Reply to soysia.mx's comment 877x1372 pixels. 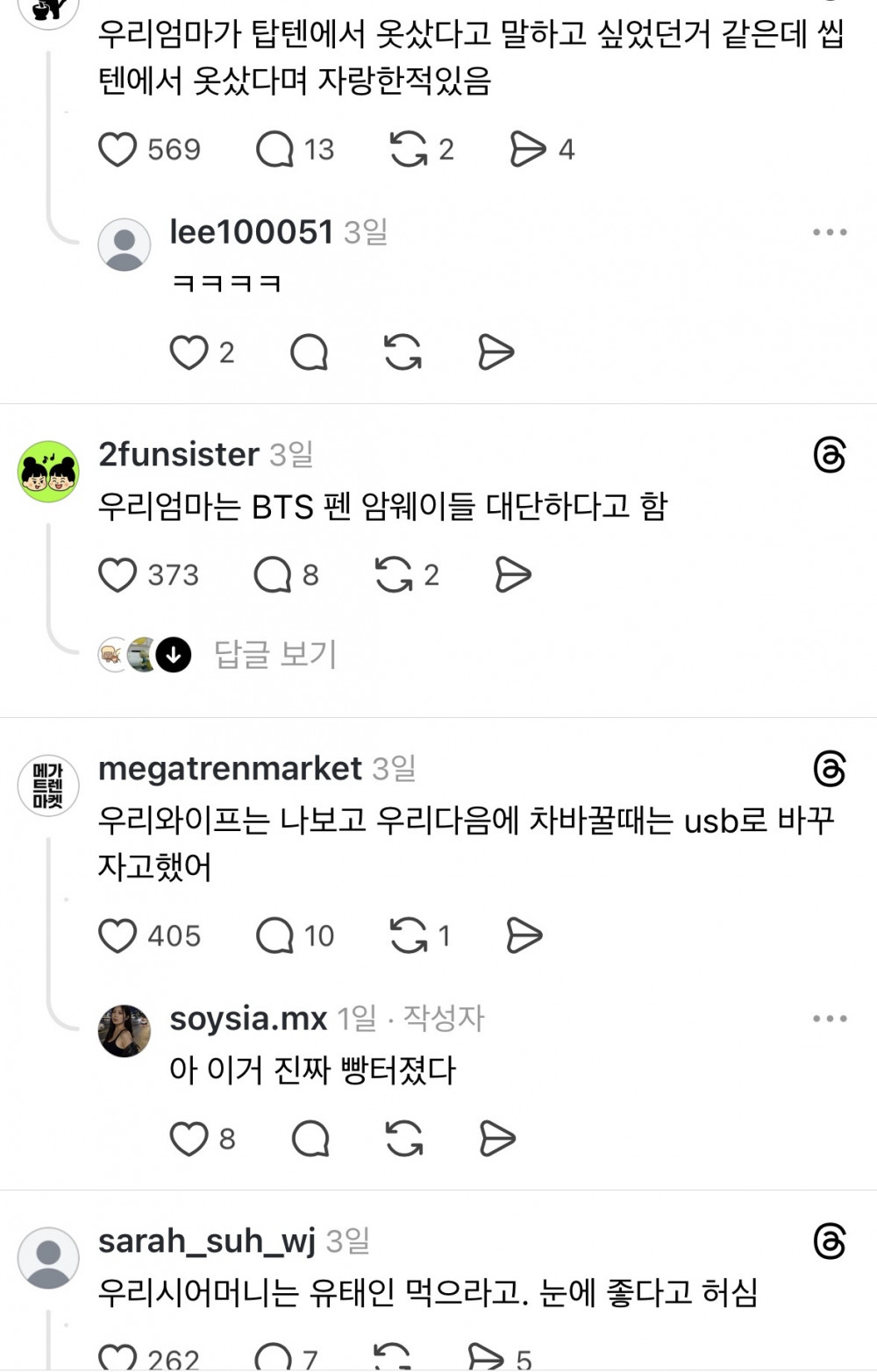[x=310, y=1139]
